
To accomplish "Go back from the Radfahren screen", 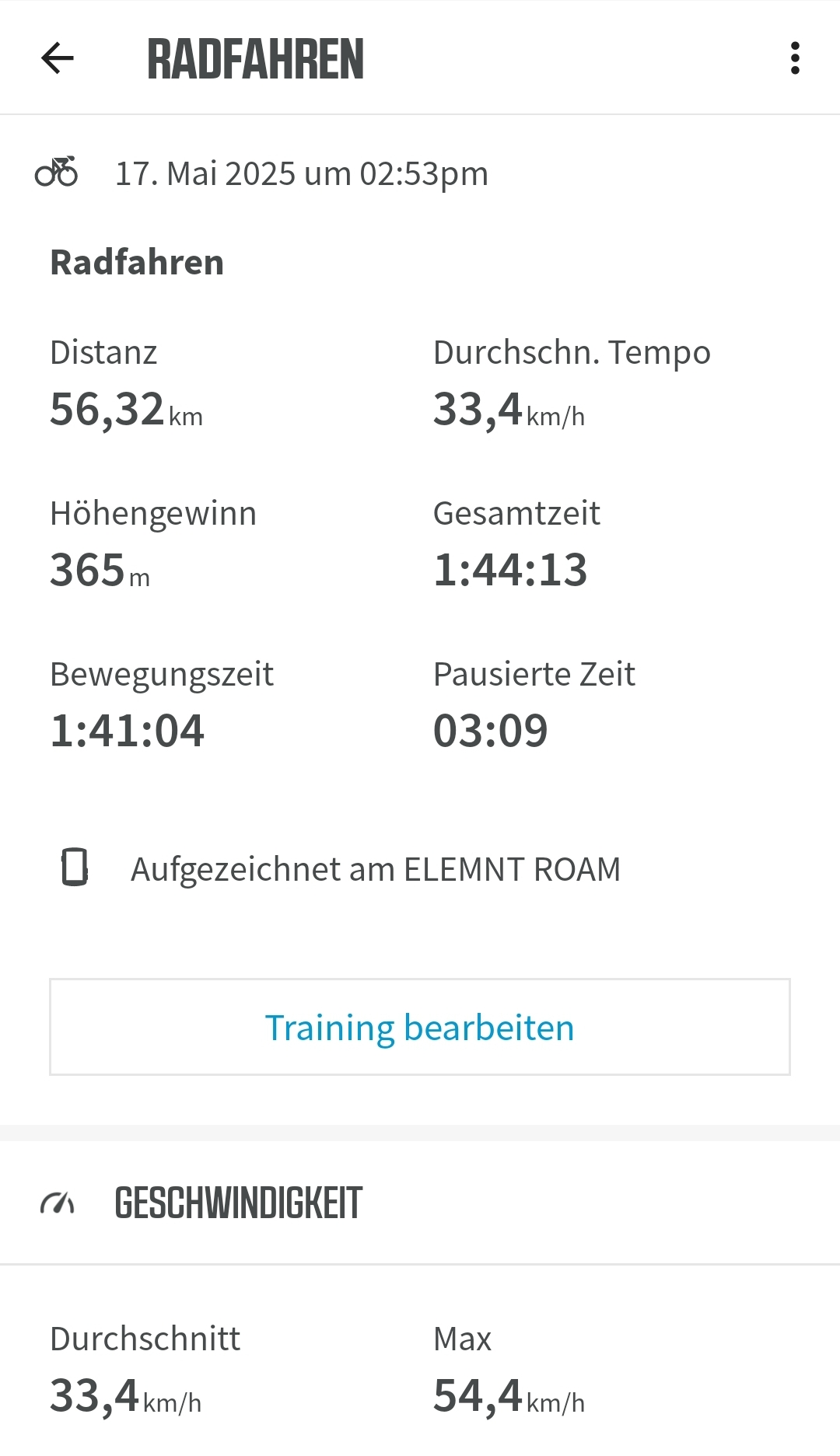I will pyautogui.click(x=58, y=58).
